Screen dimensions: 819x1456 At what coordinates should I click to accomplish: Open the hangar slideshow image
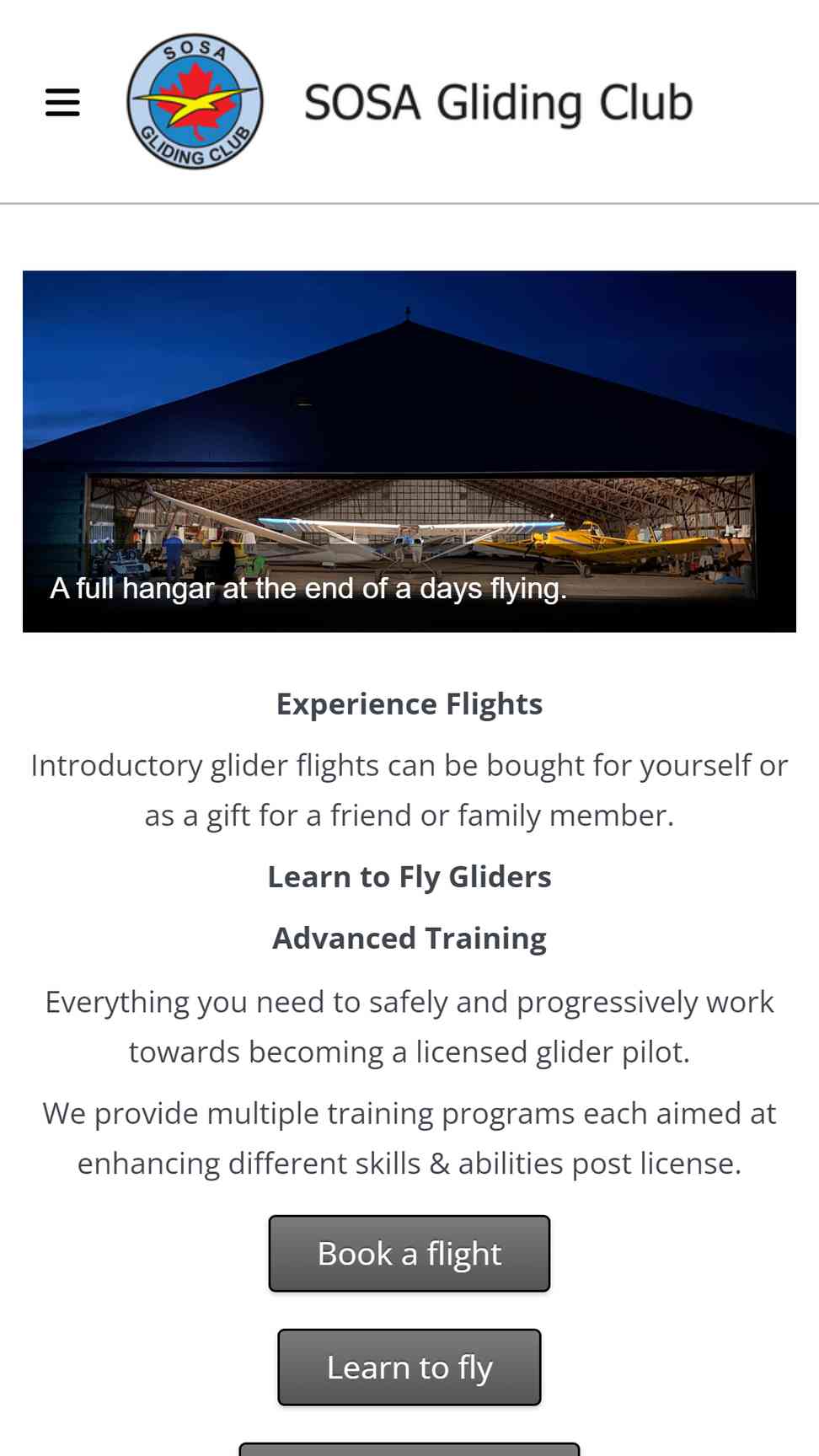tap(409, 451)
